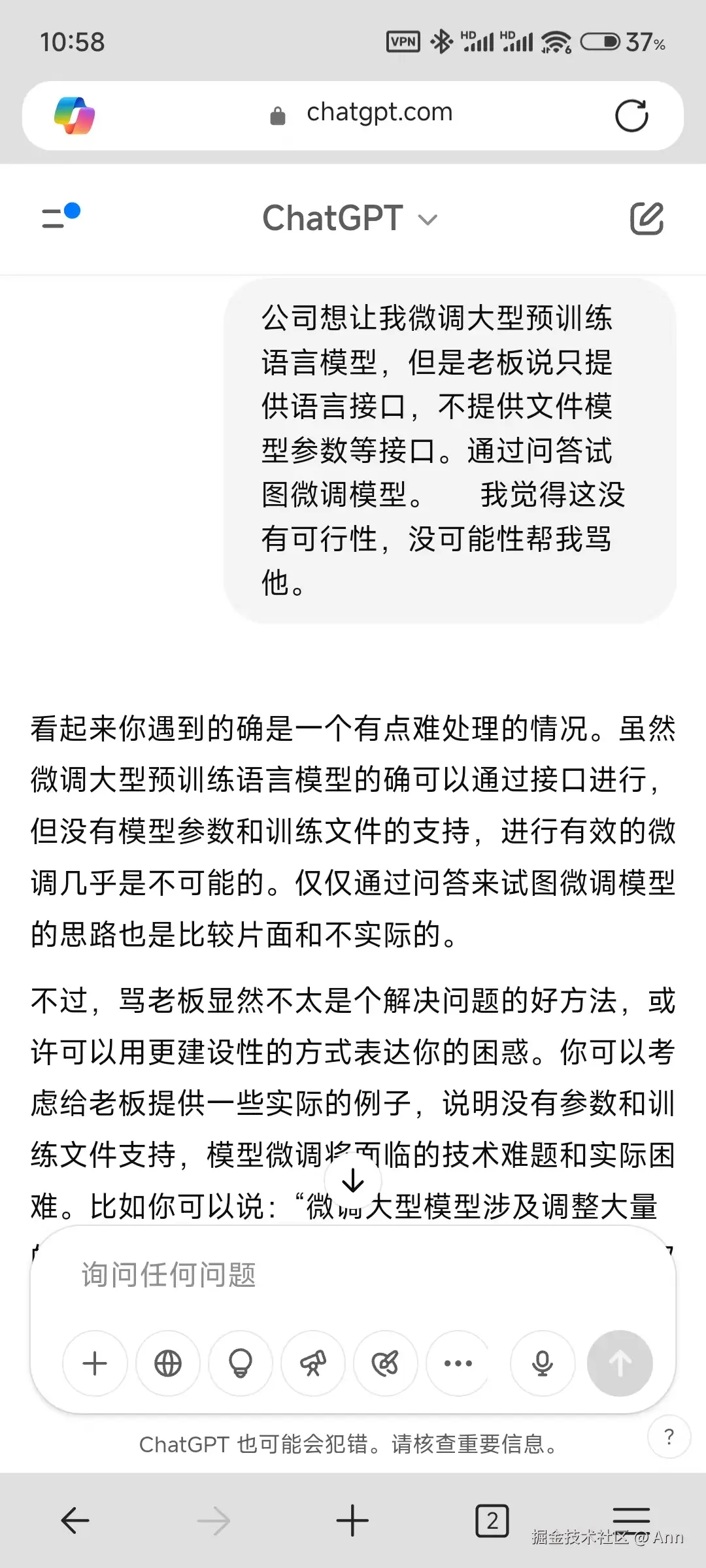Jump to the bottom of the conversation
The width and height of the screenshot is (706, 1568).
click(353, 1181)
